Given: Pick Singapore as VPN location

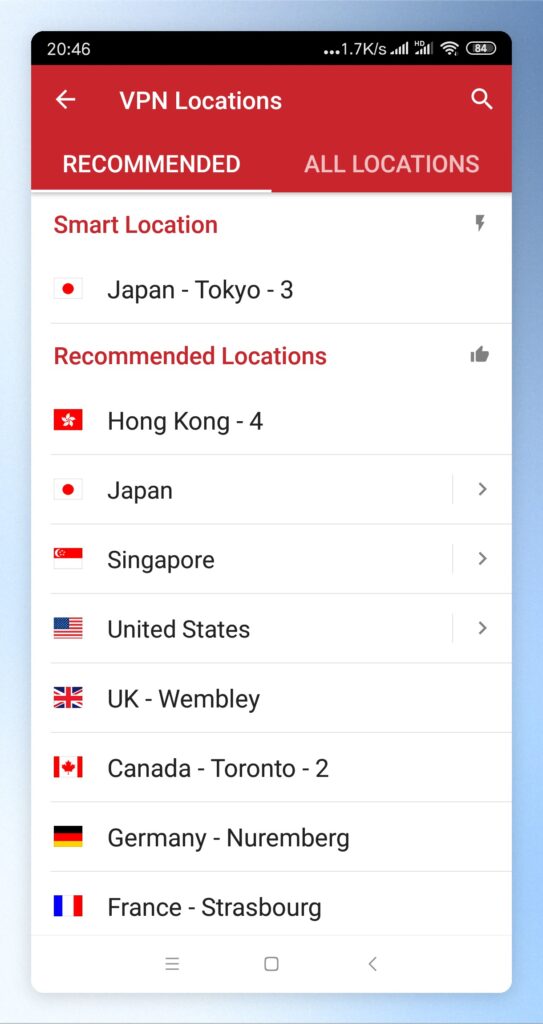Looking at the screenshot, I should (x=242, y=559).
